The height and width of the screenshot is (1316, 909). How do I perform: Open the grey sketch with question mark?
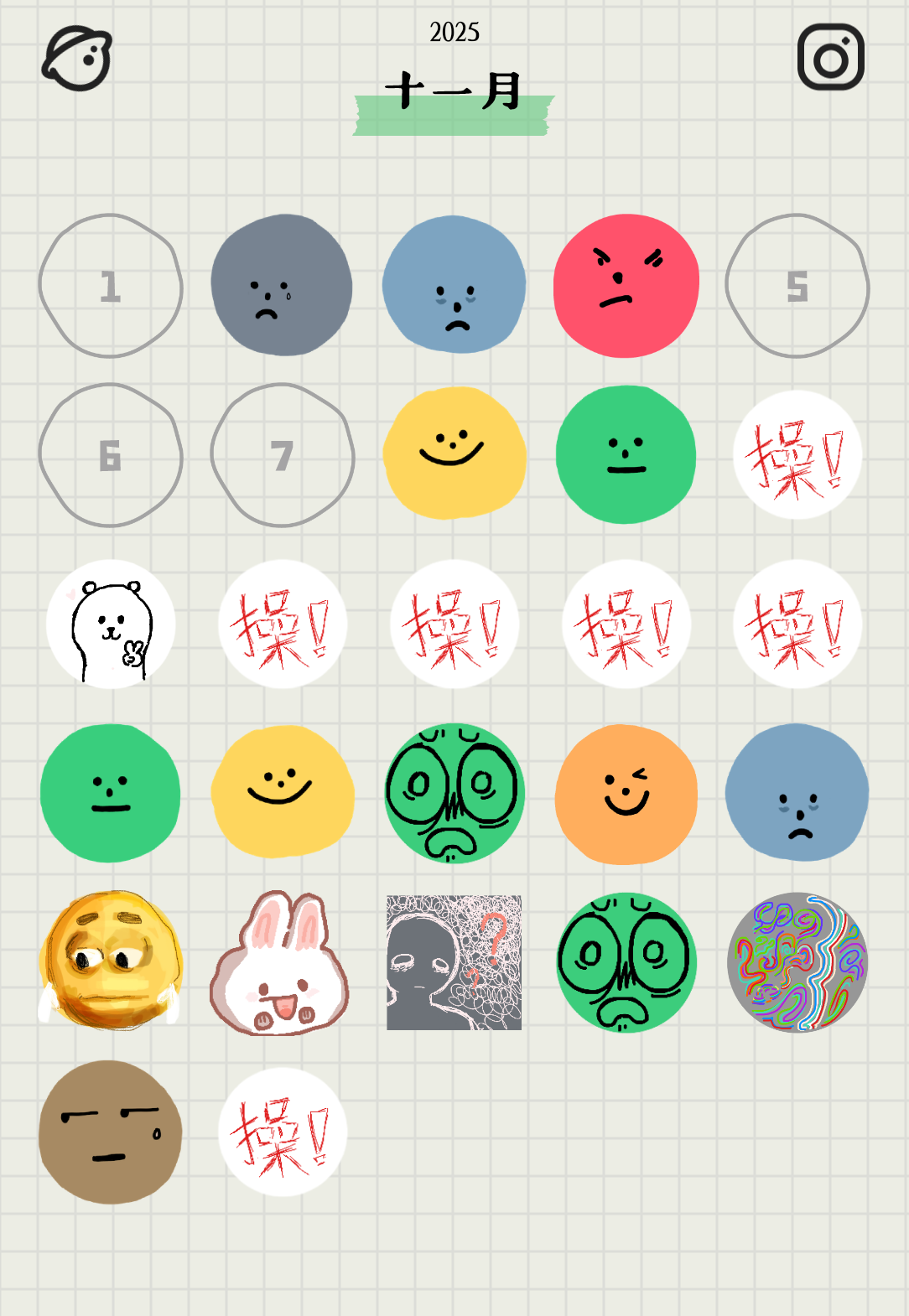(x=454, y=962)
